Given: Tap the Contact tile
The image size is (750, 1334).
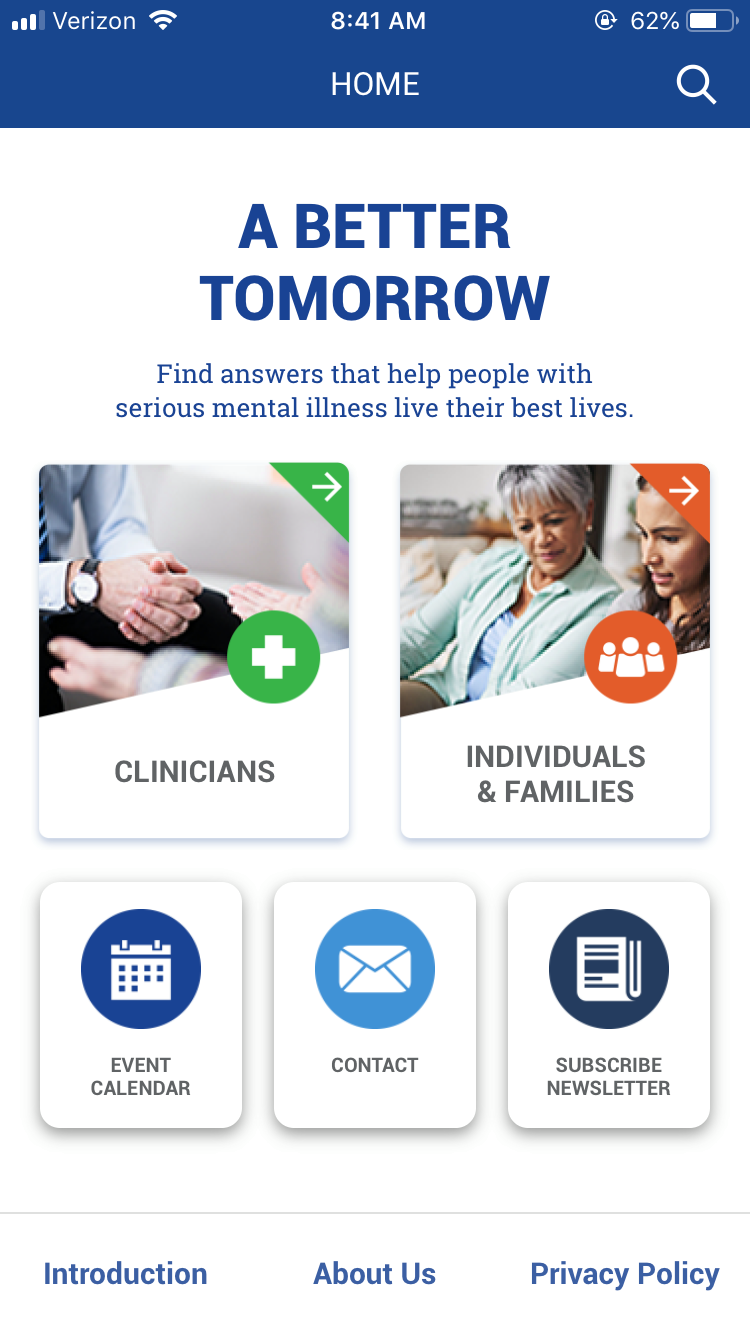Looking at the screenshot, I should click(x=375, y=1004).
